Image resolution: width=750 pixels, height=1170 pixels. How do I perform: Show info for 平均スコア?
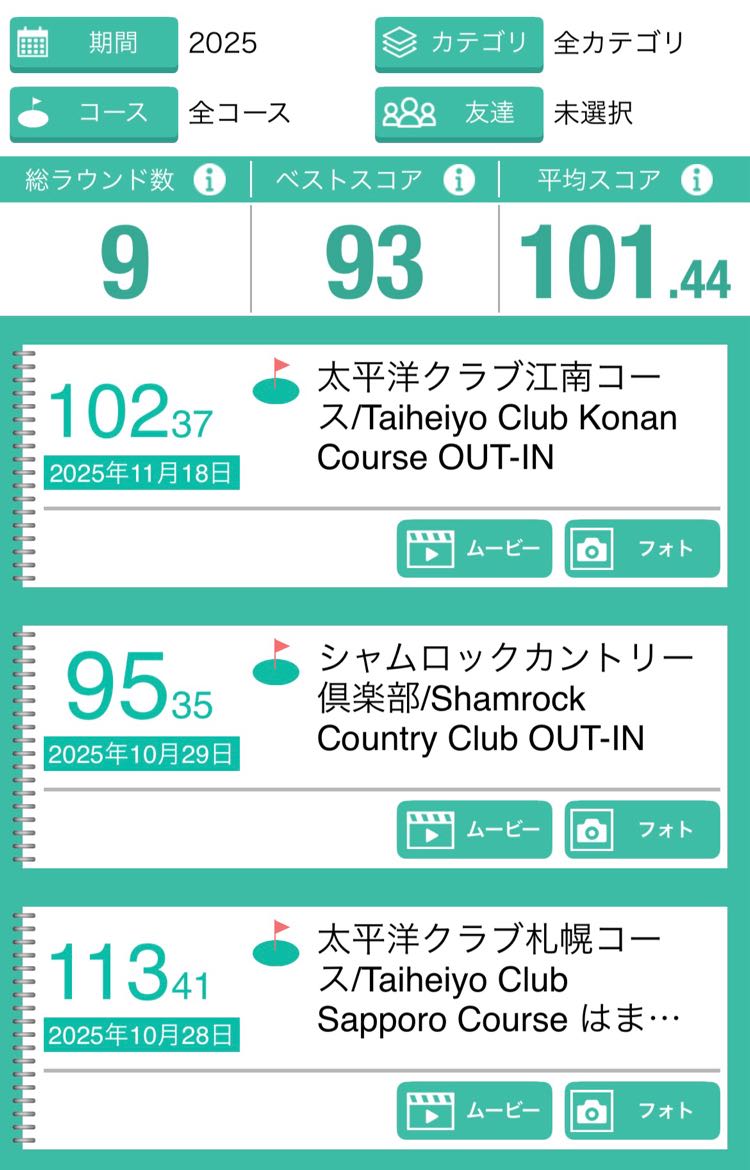click(696, 180)
